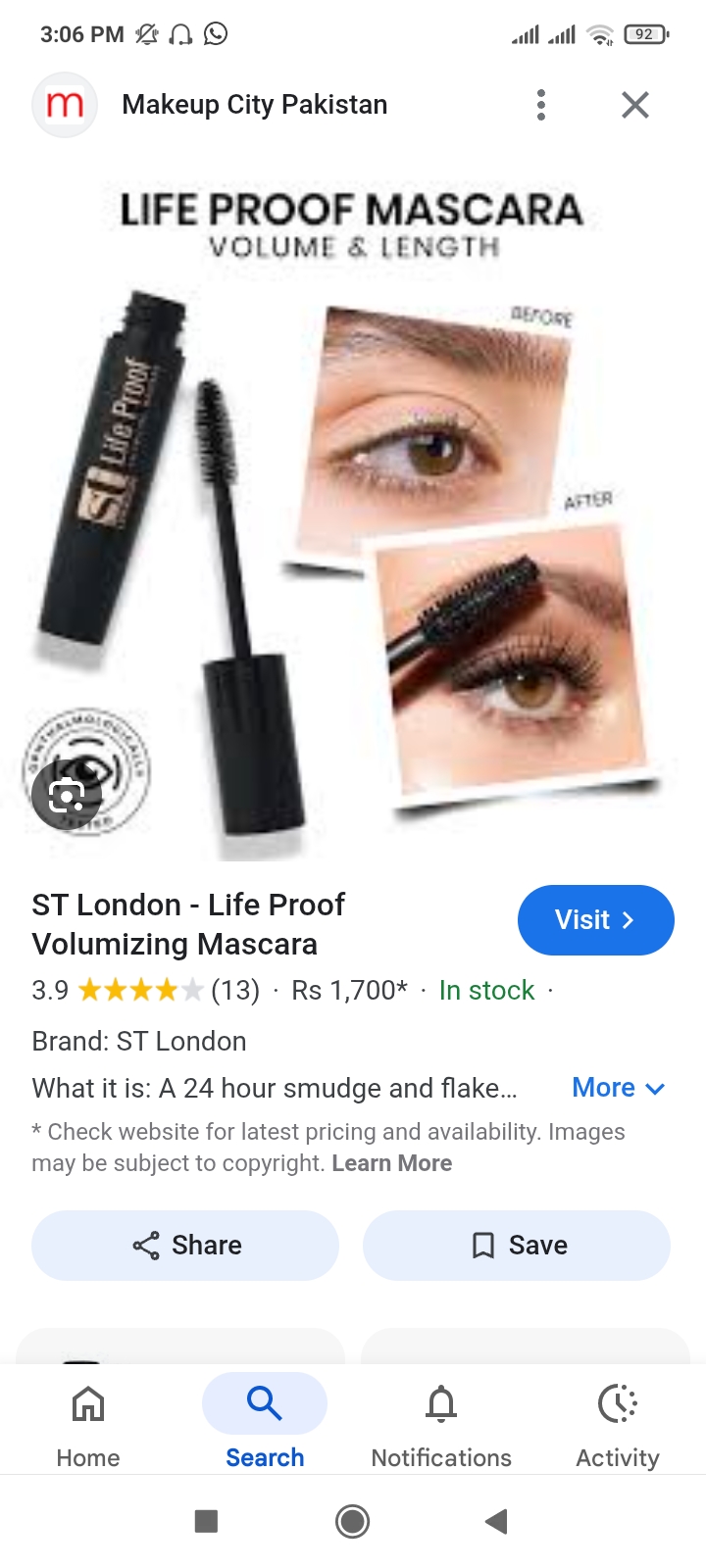Expand the description with More

[619, 1088]
